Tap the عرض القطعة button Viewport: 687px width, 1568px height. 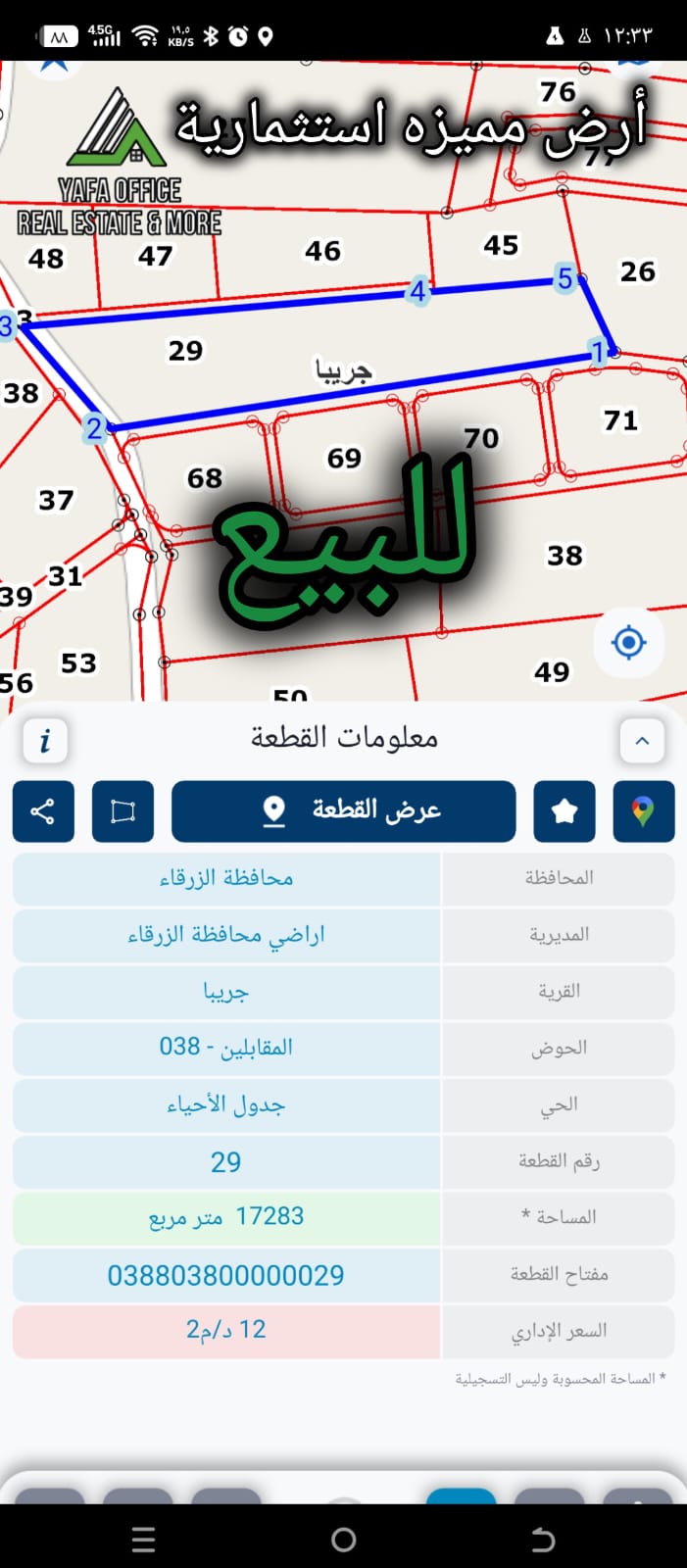[343, 811]
